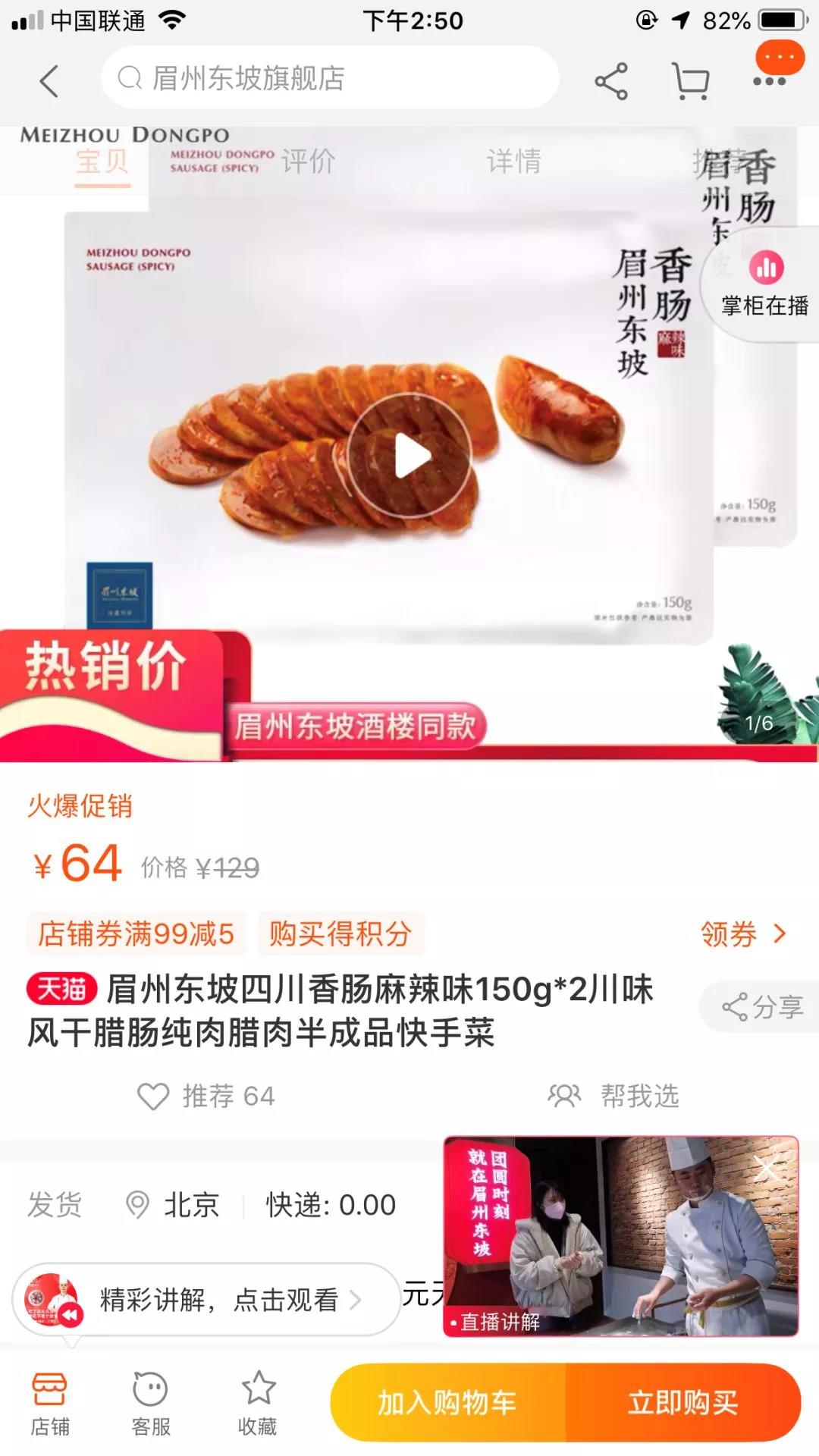
Task: Contact 客服 customer service
Action: 151,1403
